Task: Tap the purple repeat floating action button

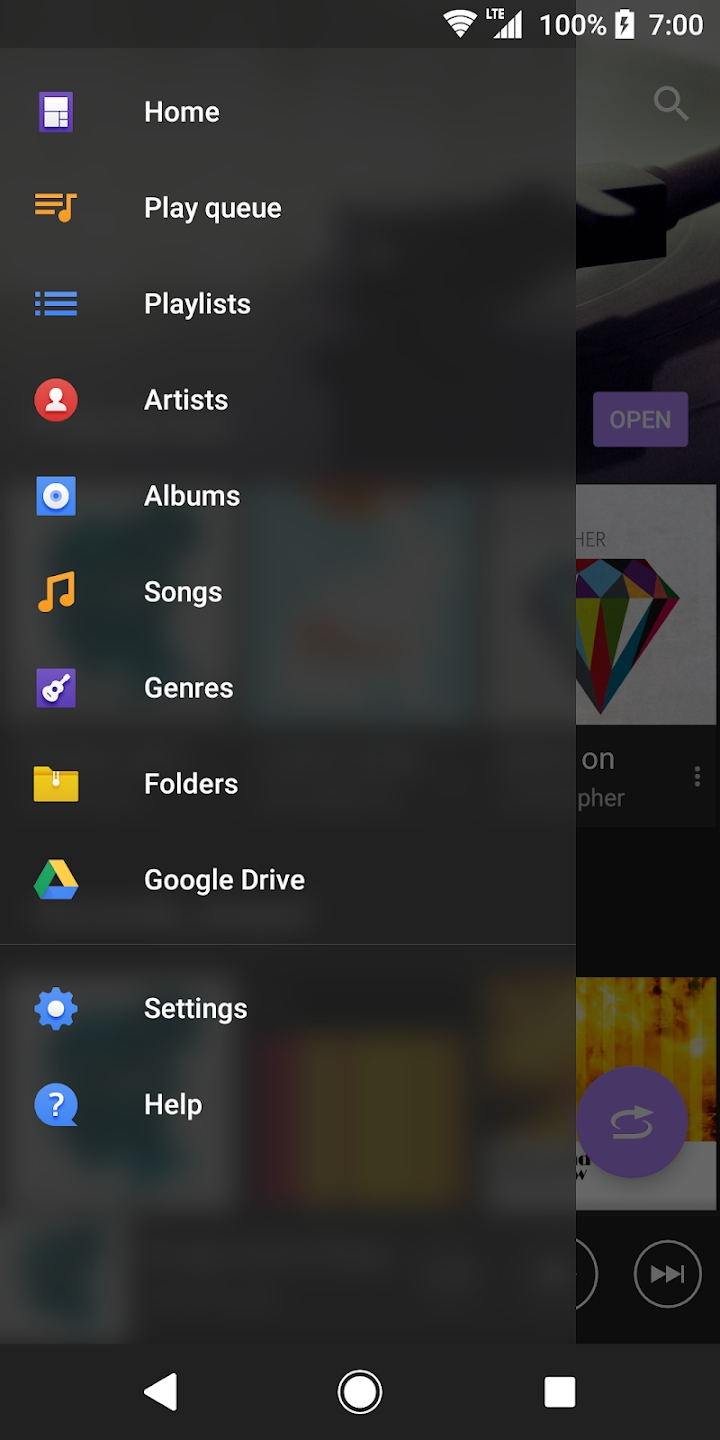Action: pos(631,1121)
